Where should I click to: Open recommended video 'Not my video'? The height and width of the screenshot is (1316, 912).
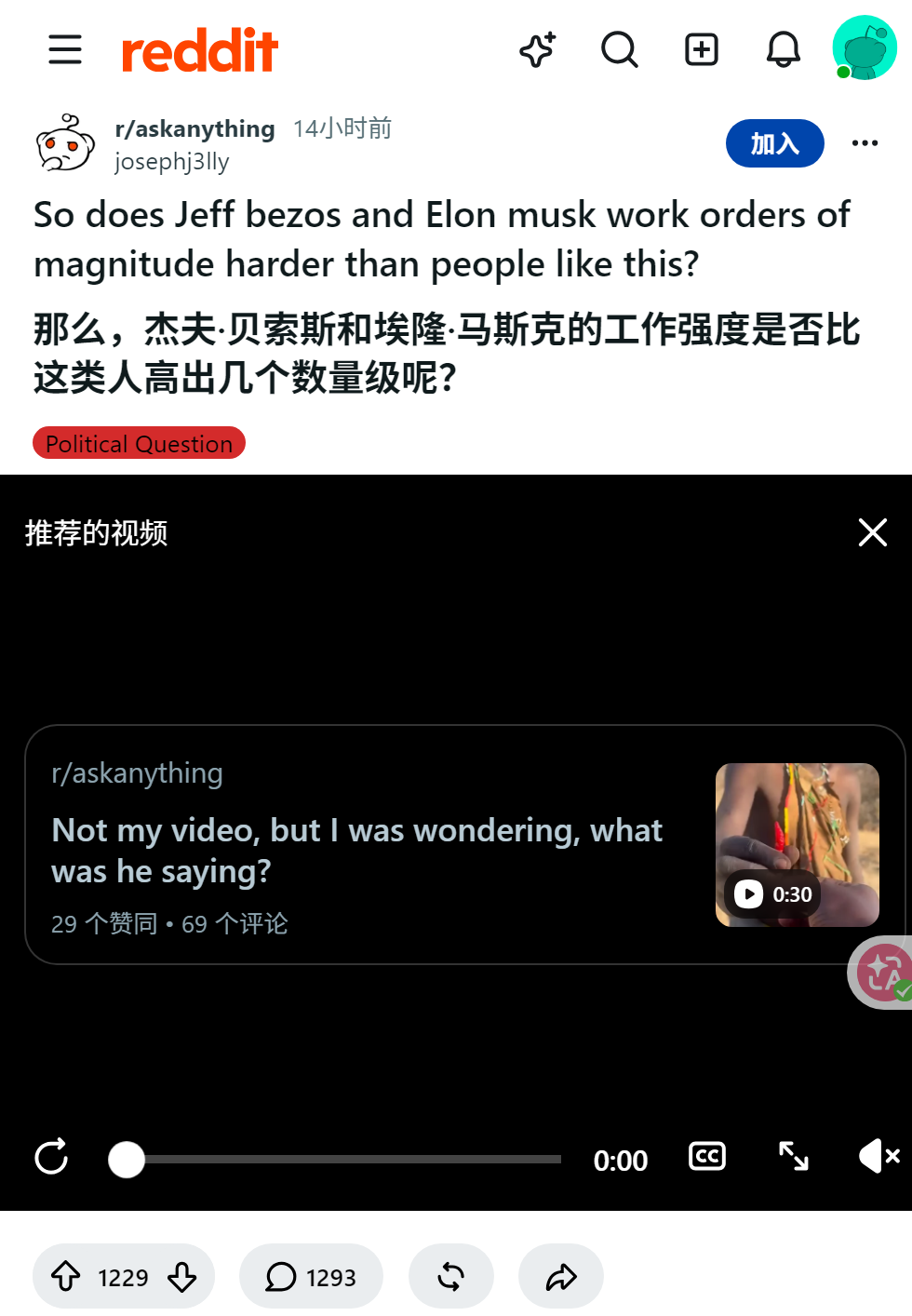[x=465, y=845]
